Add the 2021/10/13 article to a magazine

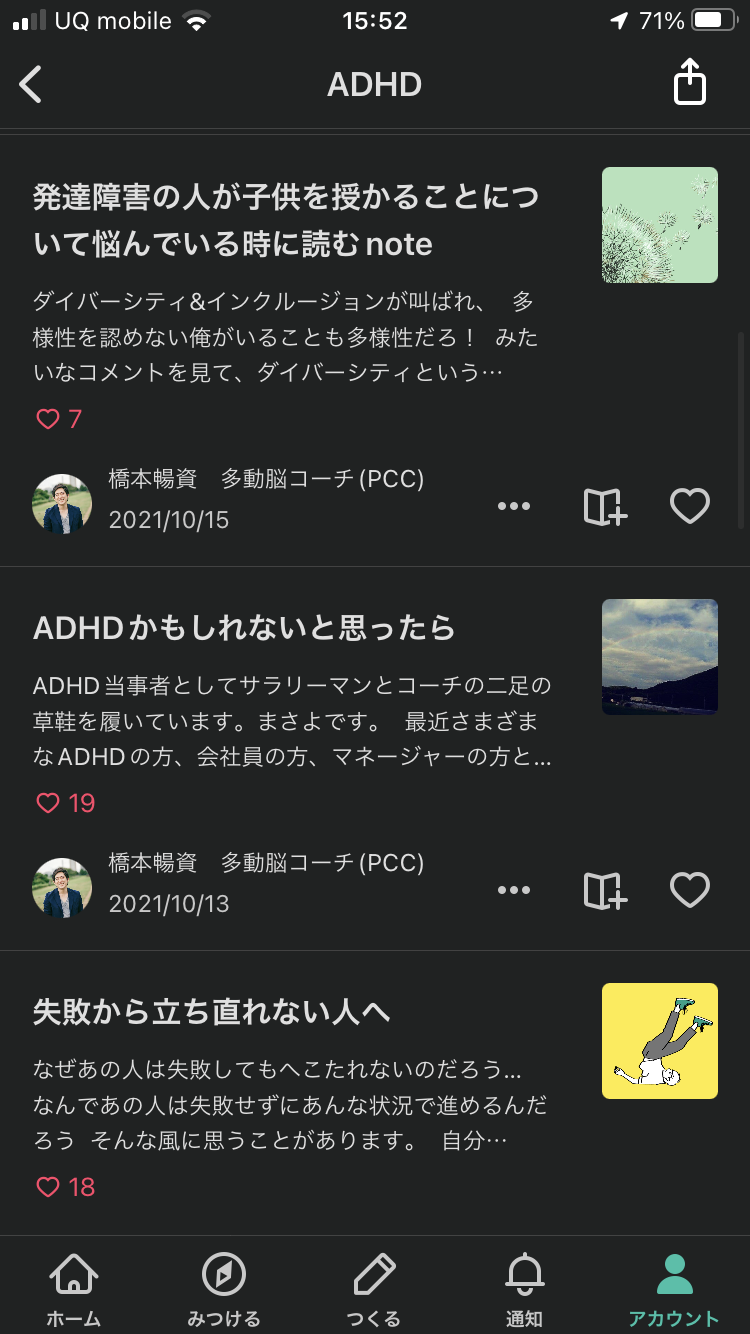pyautogui.click(x=605, y=890)
